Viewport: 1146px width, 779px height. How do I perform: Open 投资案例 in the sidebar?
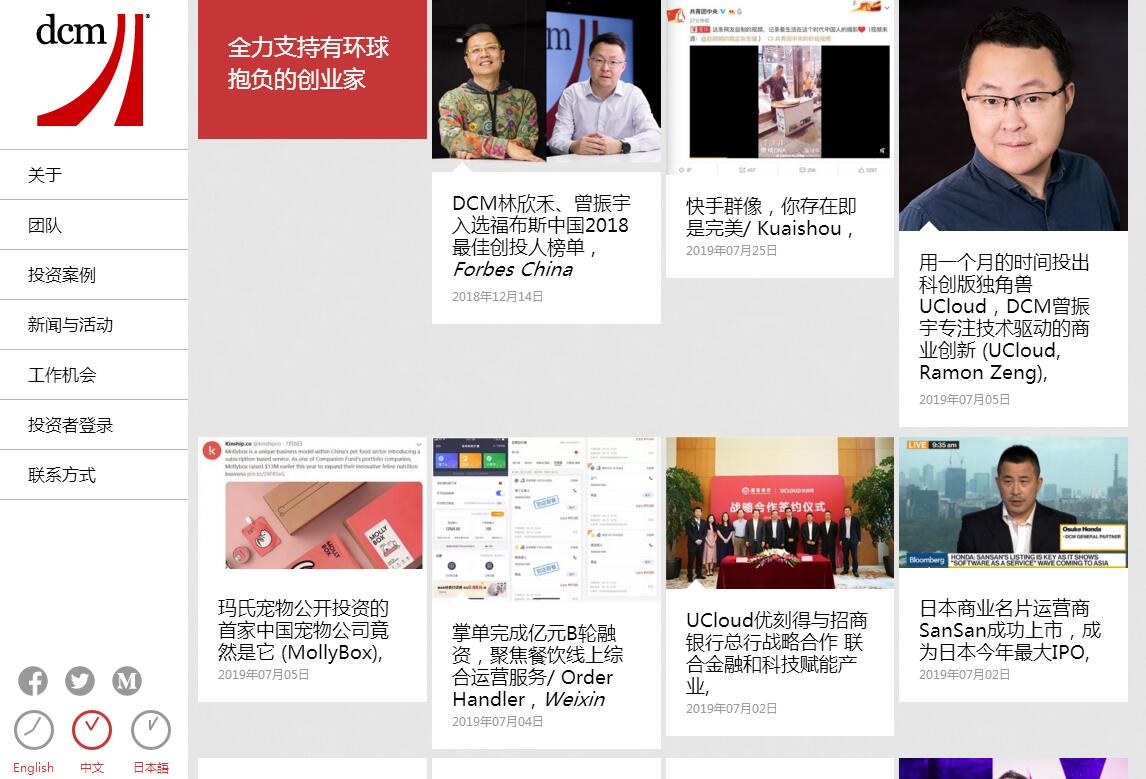coord(62,275)
